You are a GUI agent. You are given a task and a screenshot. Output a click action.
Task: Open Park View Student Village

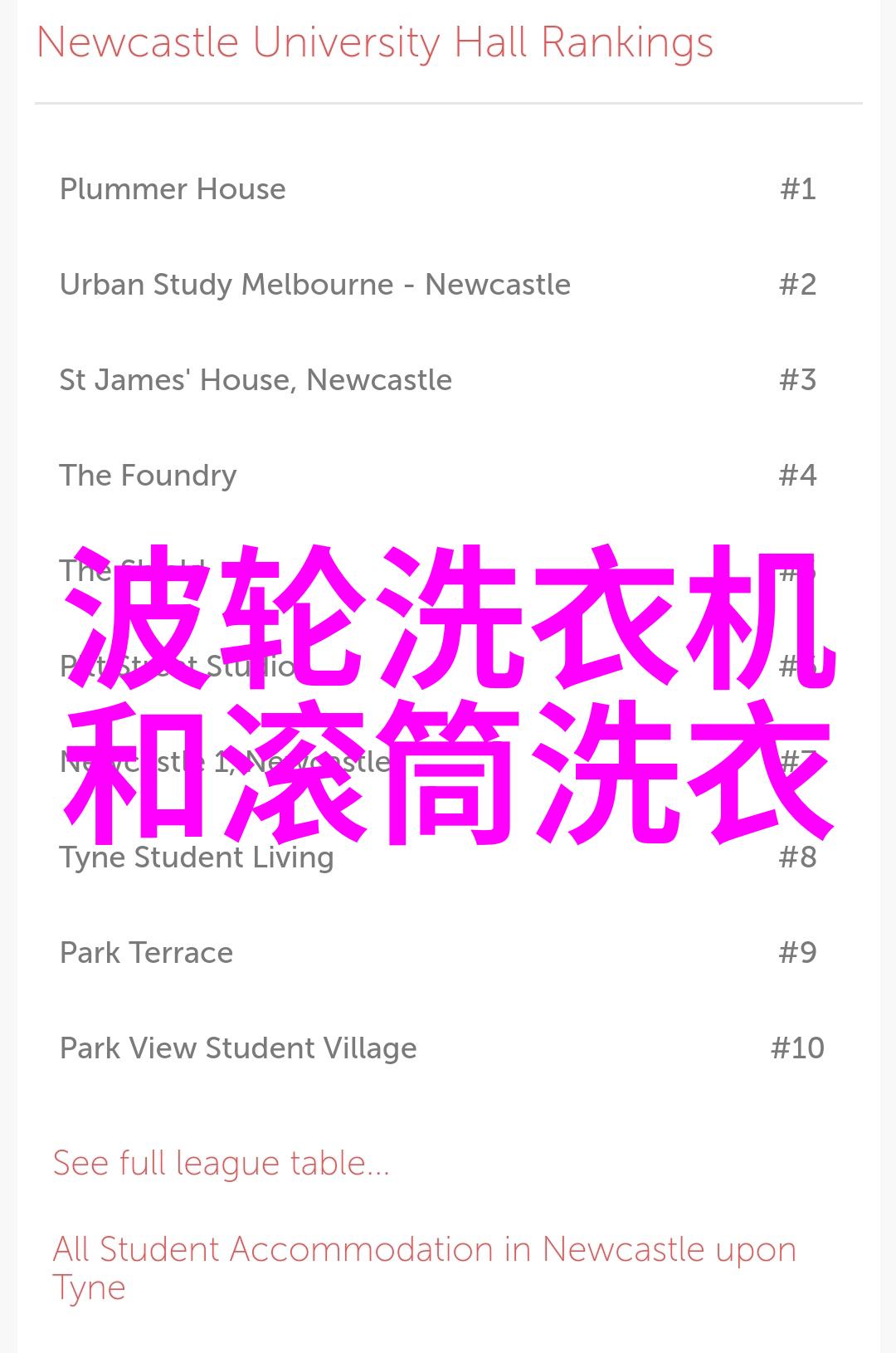pos(238,1048)
